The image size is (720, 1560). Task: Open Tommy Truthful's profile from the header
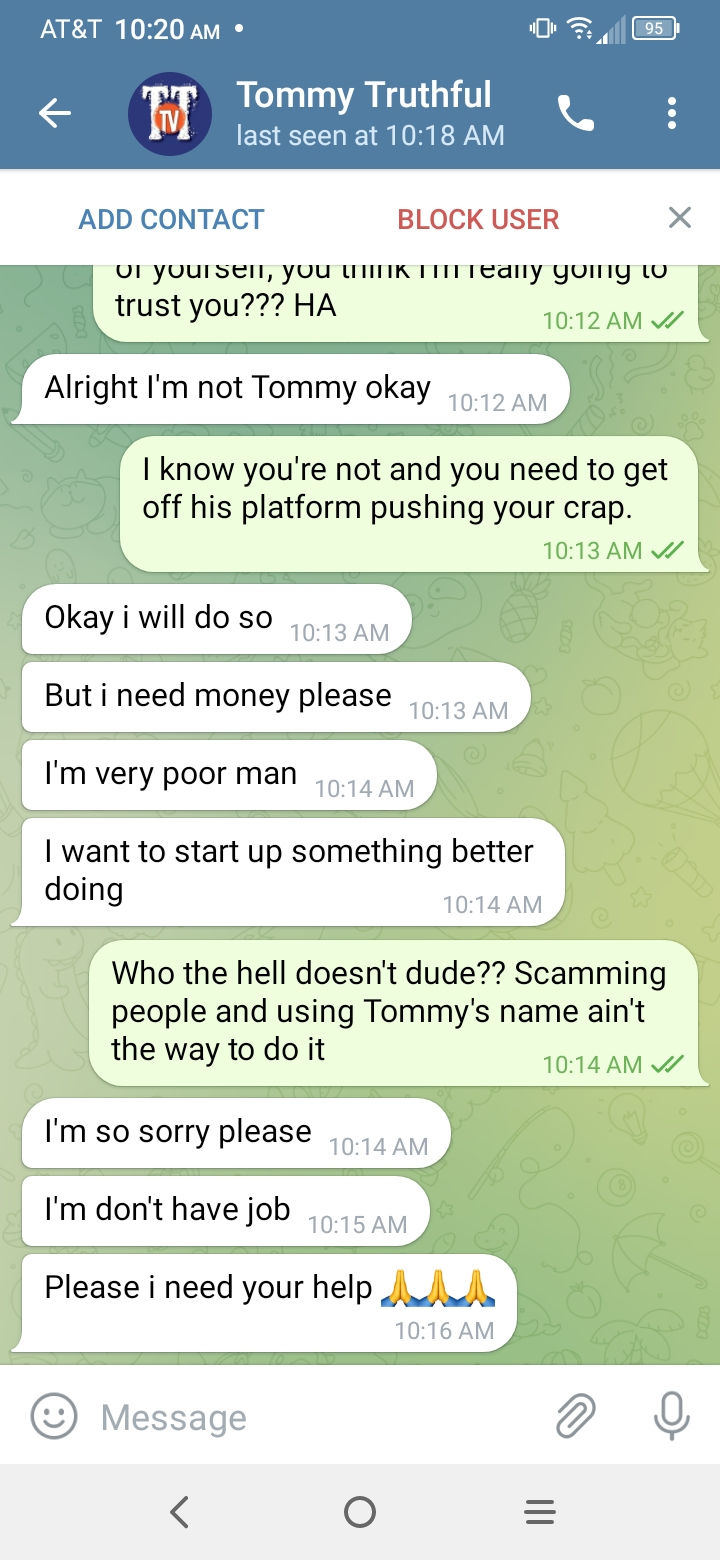click(x=364, y=114)
